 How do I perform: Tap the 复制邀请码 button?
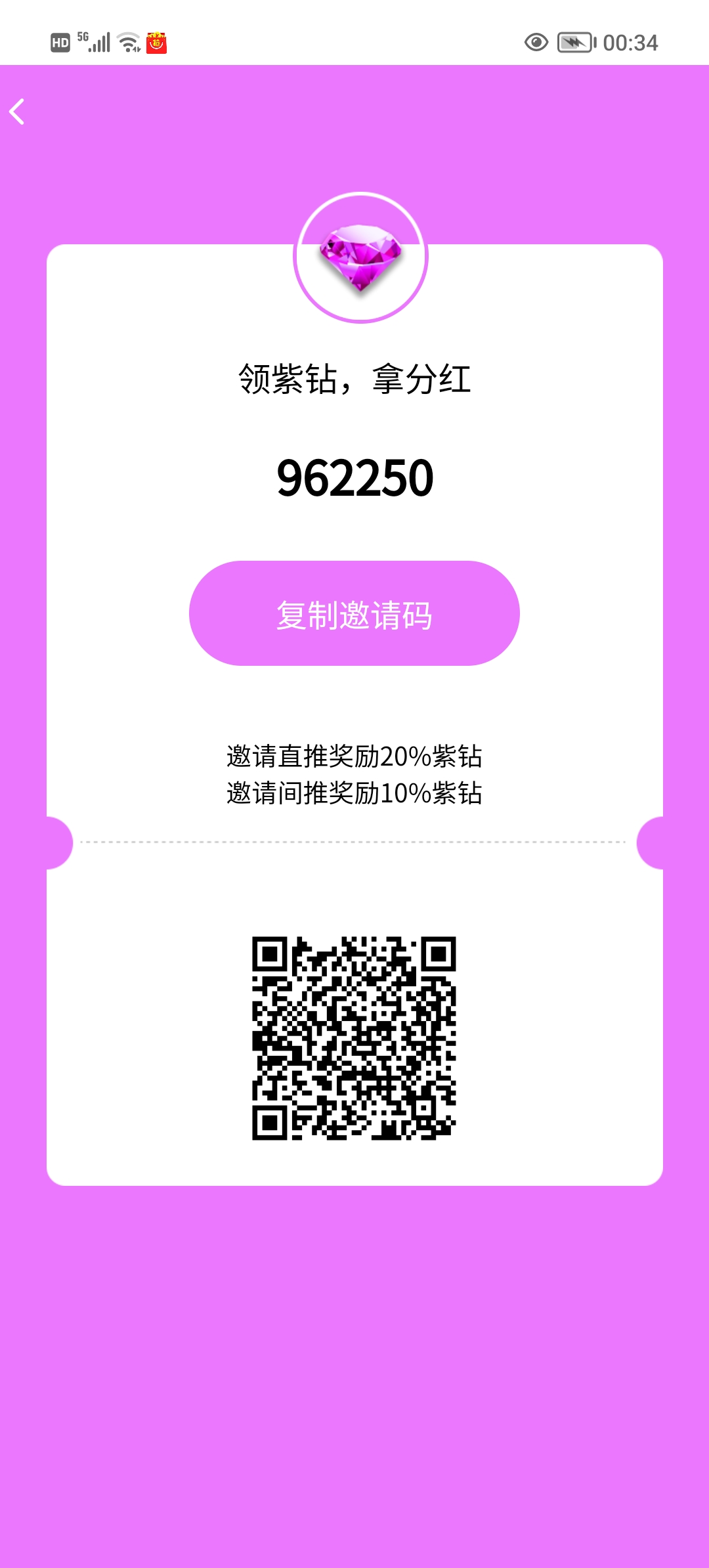pyautogui.click(x=354, y=613)
